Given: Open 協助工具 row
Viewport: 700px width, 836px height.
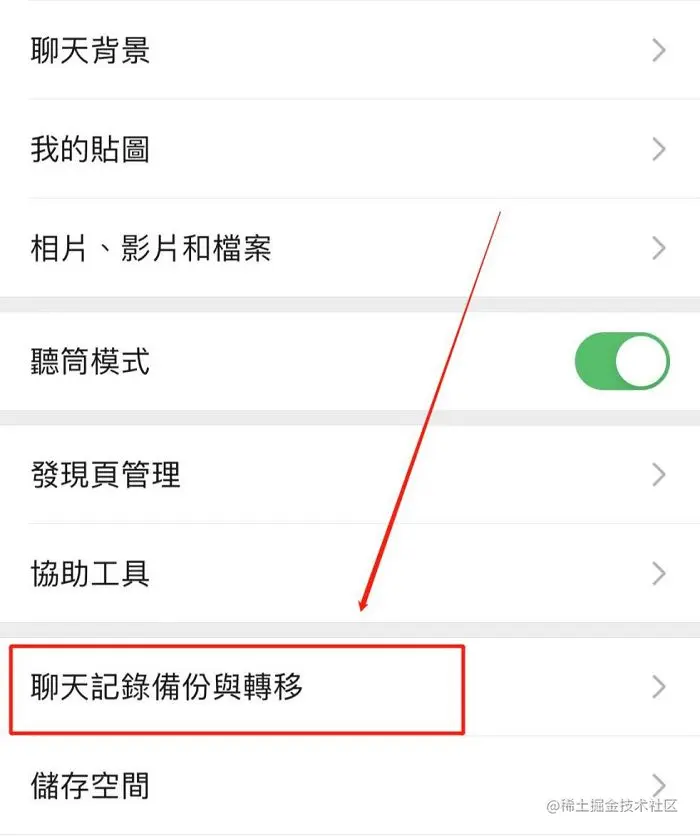Looking at the screenshot, I should tap(350, 573).
